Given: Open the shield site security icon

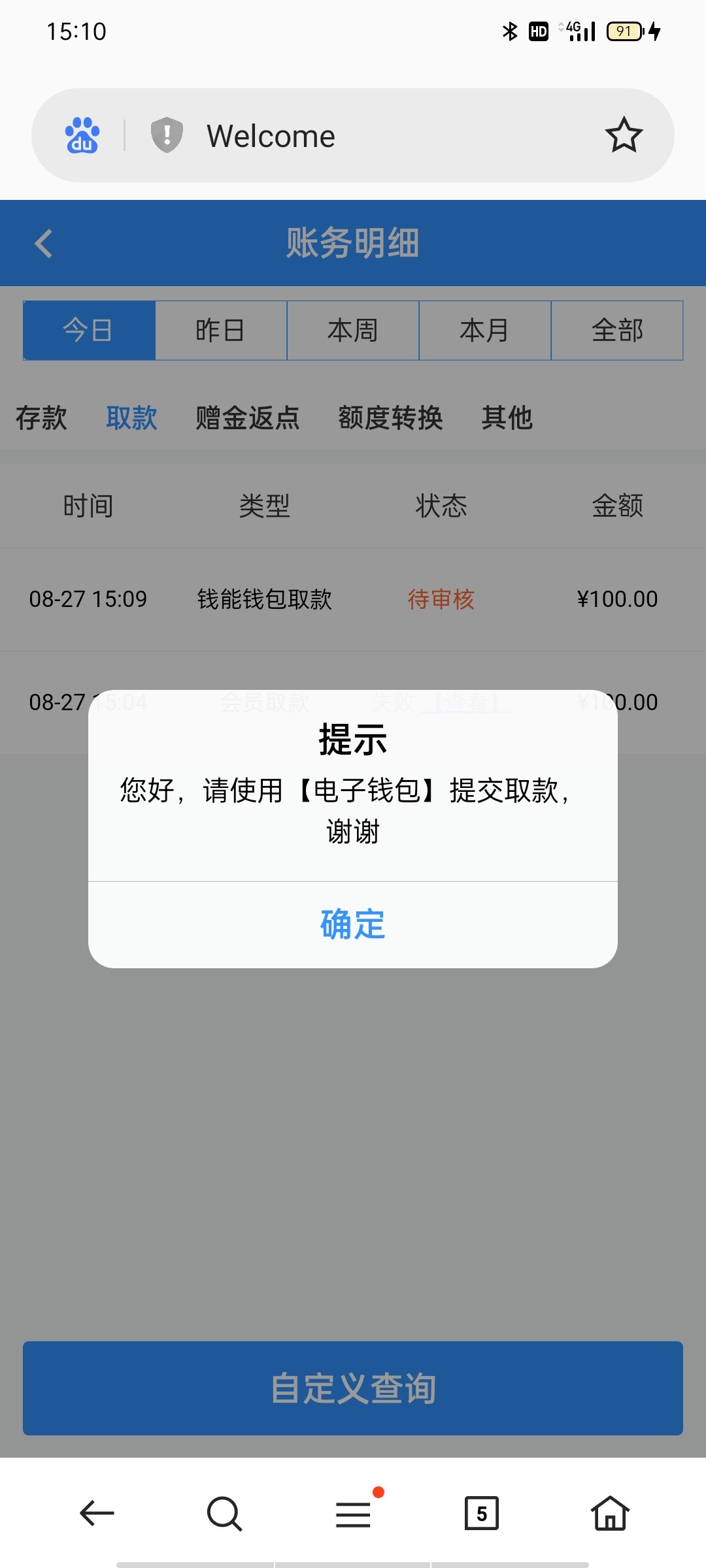Looking at the screenshot, I should click(x=167, y=135).
